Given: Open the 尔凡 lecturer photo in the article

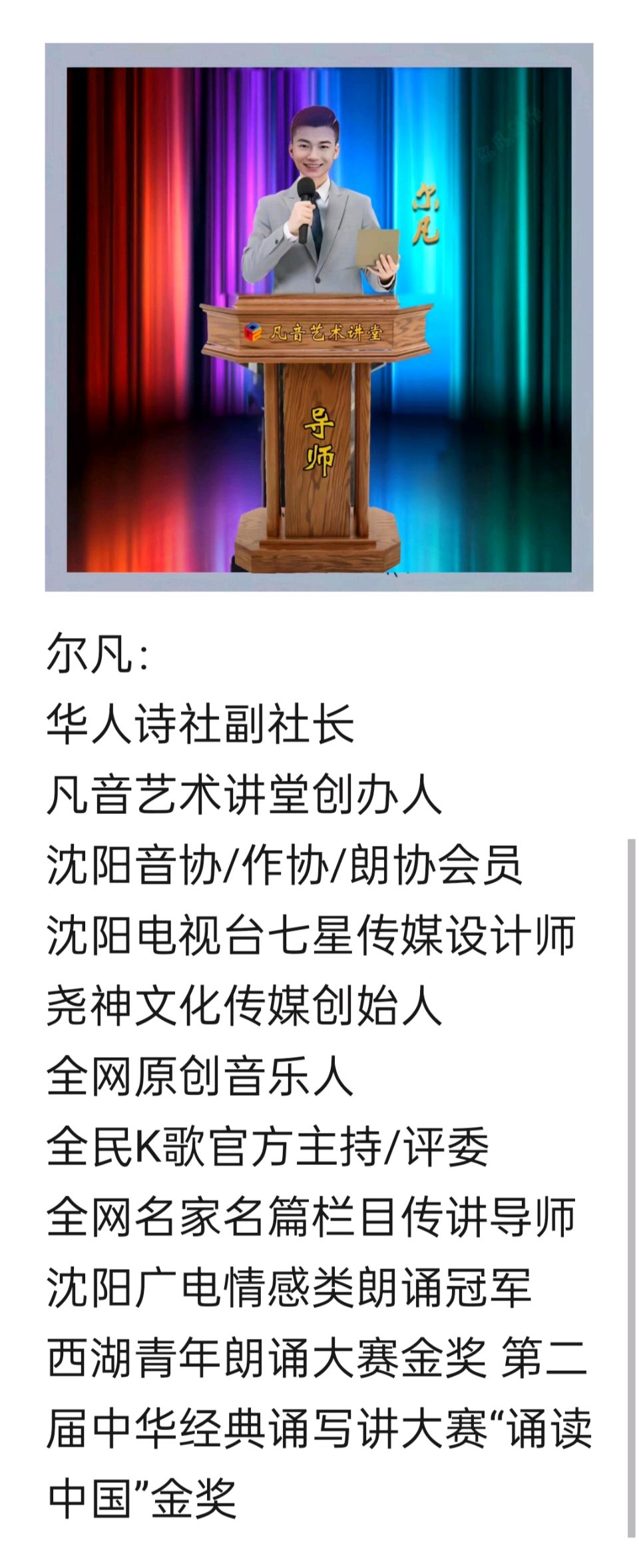Looking at the screenshot, I should point(319,317).
